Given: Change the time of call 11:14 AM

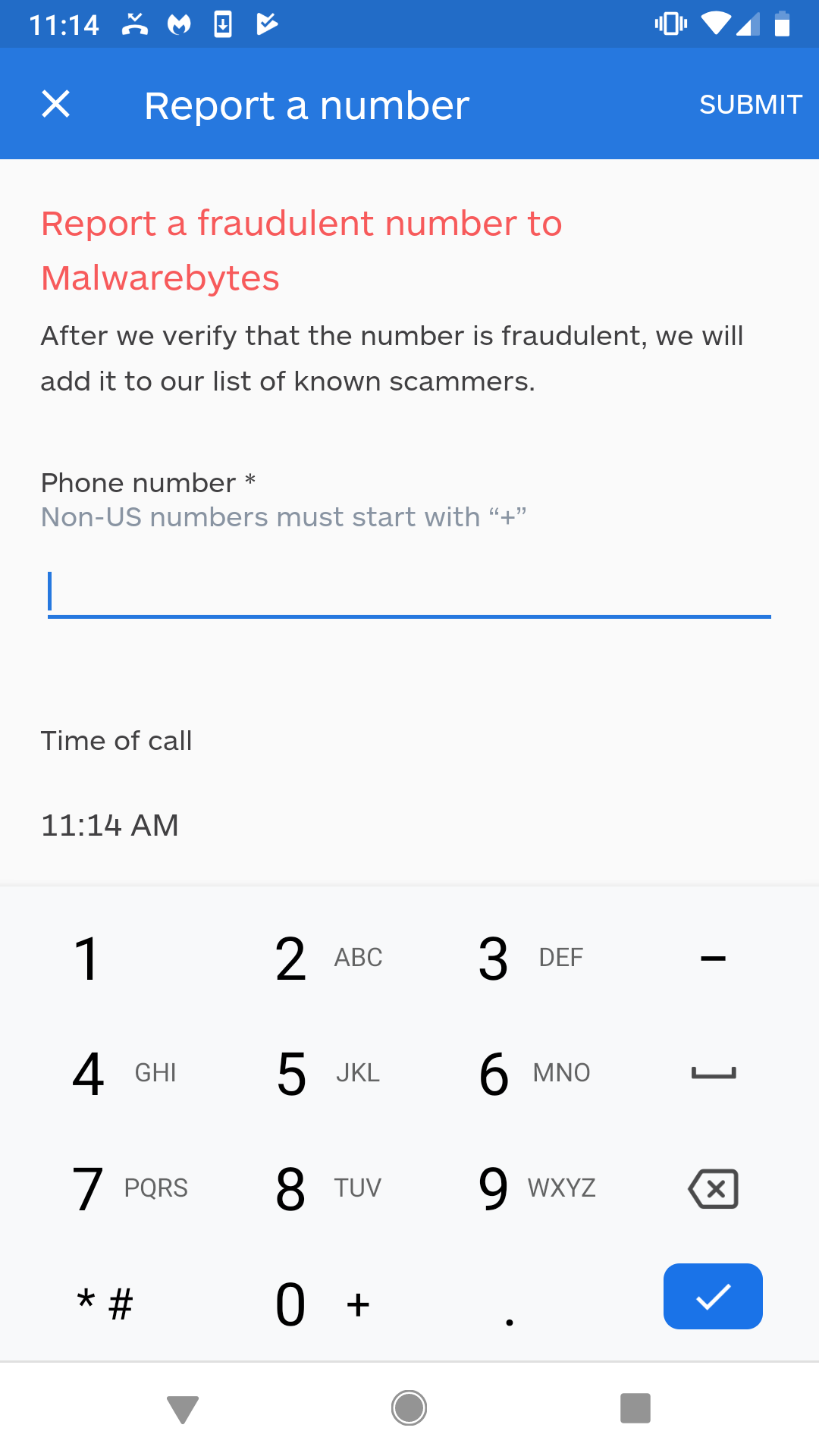Looking at the screenshot, I should [110, 825].
